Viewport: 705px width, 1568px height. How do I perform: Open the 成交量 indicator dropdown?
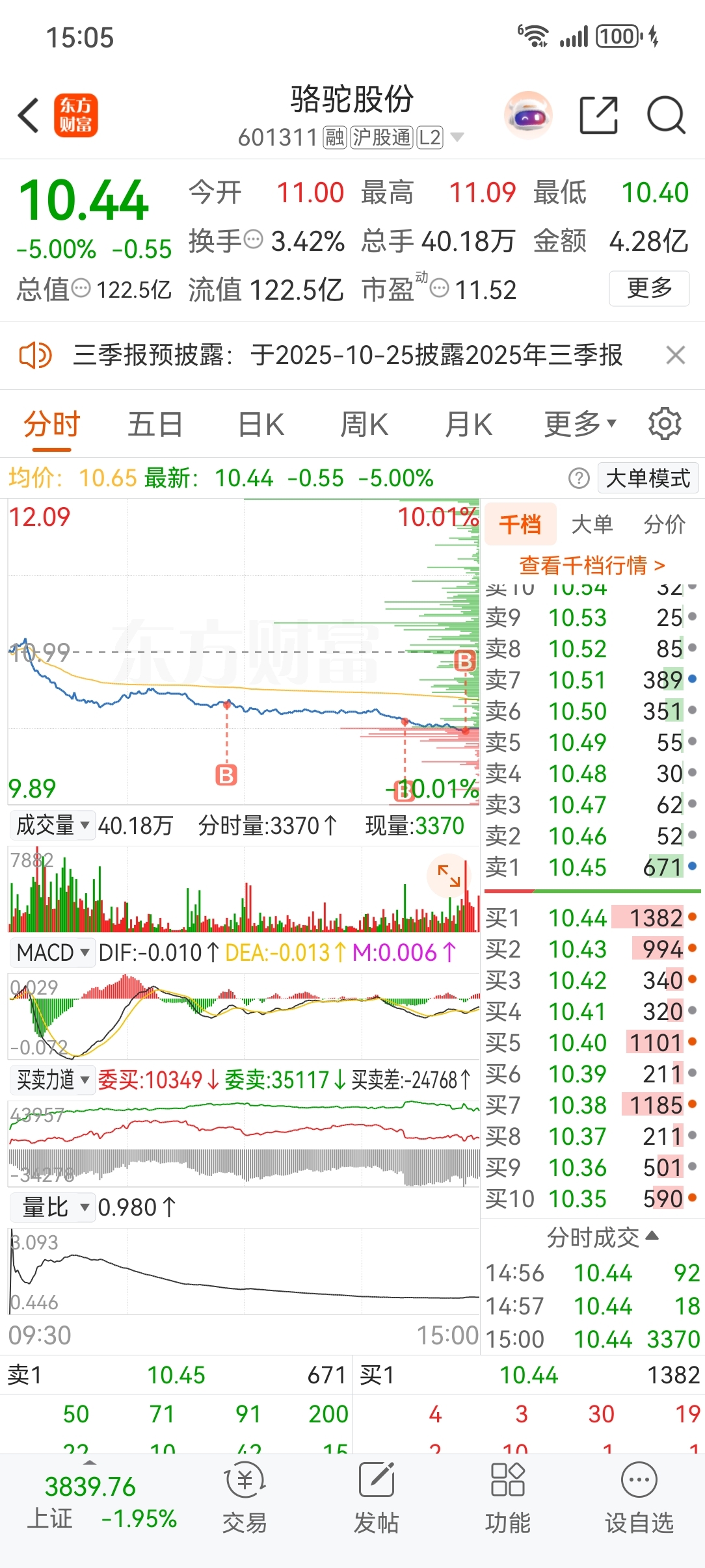click(x=52, y=826)
